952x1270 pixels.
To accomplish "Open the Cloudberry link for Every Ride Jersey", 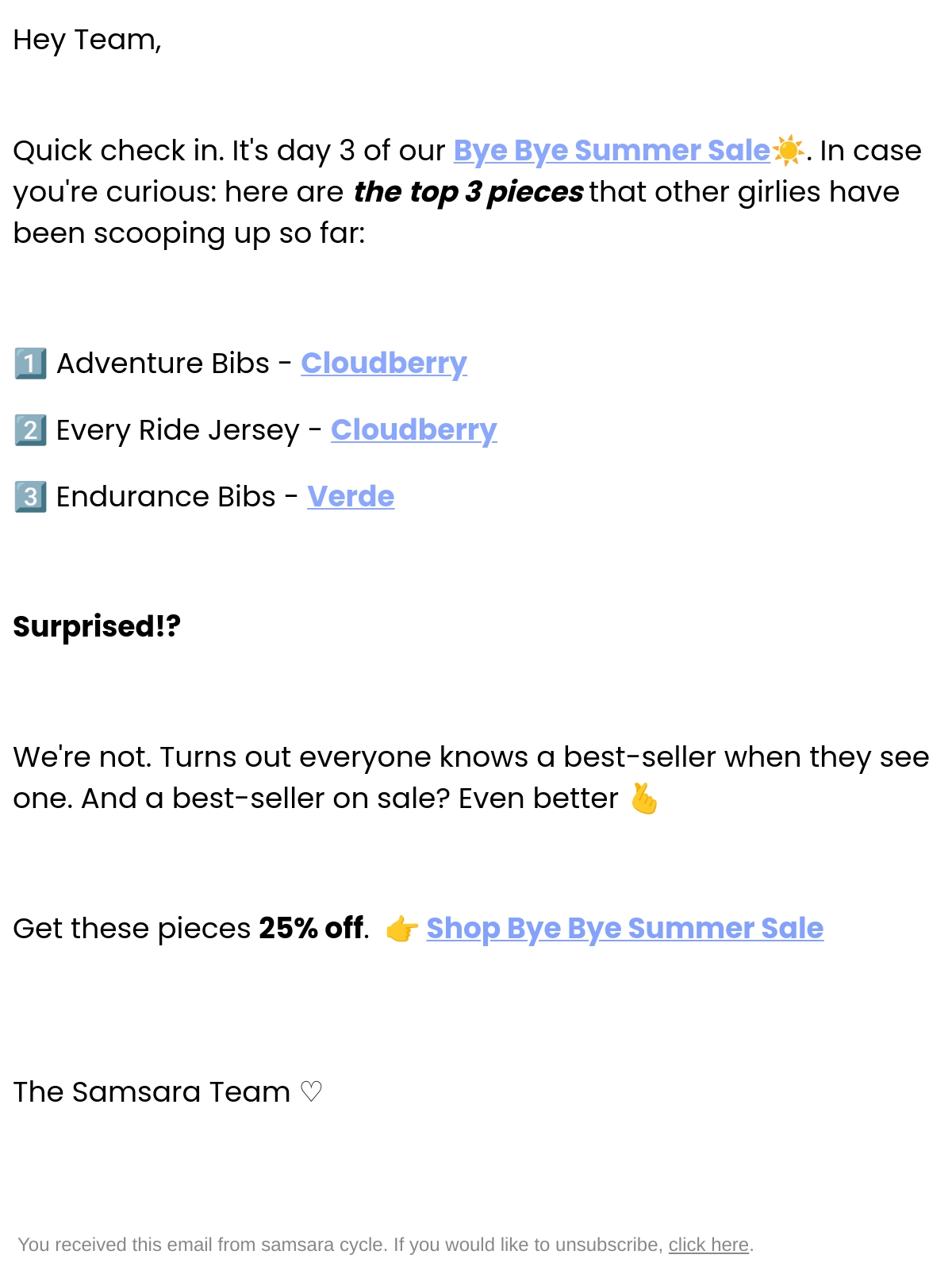I will (x=414, y=429).
